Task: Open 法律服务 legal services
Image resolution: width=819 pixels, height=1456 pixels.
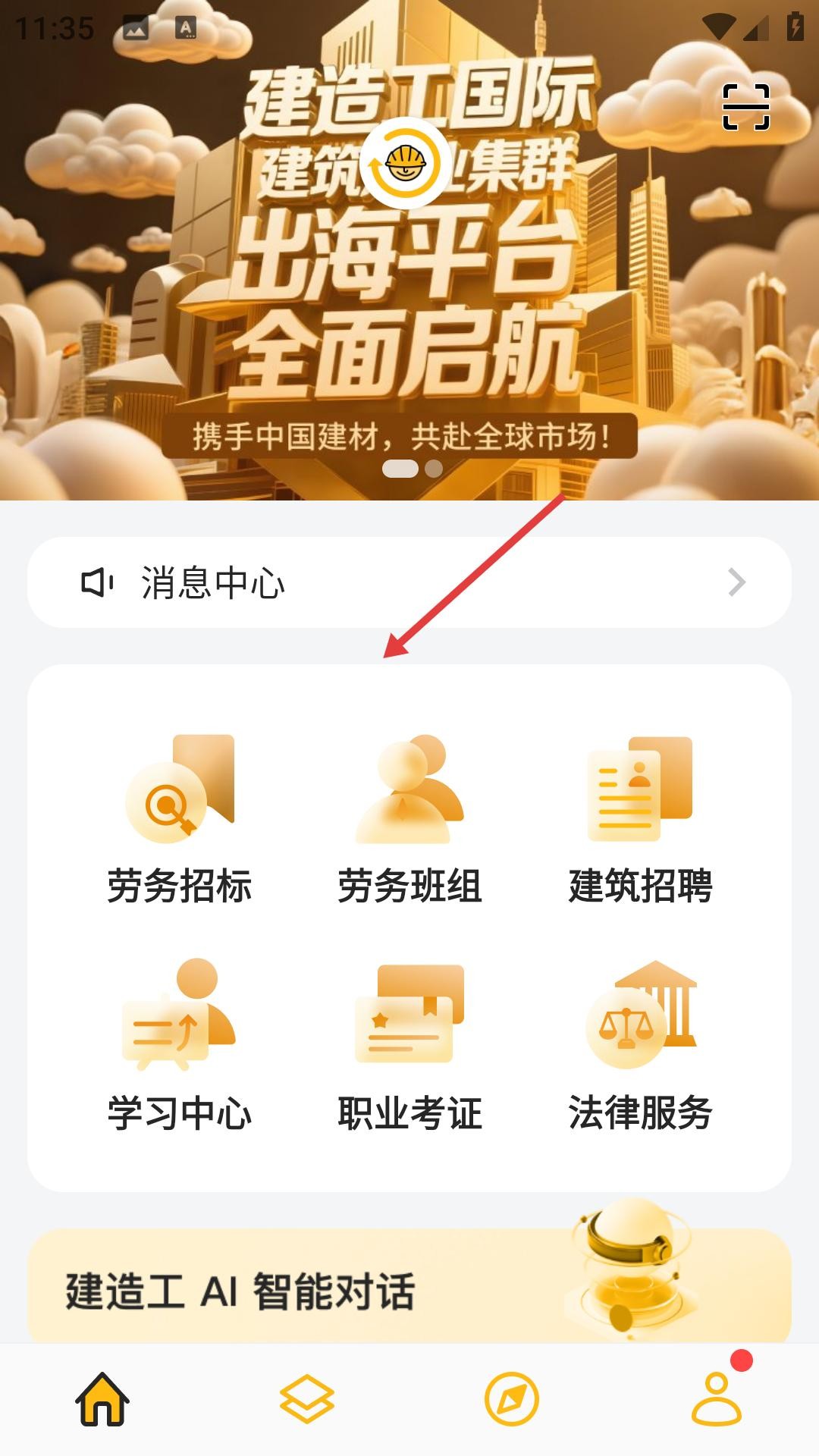Action: 640,1046
